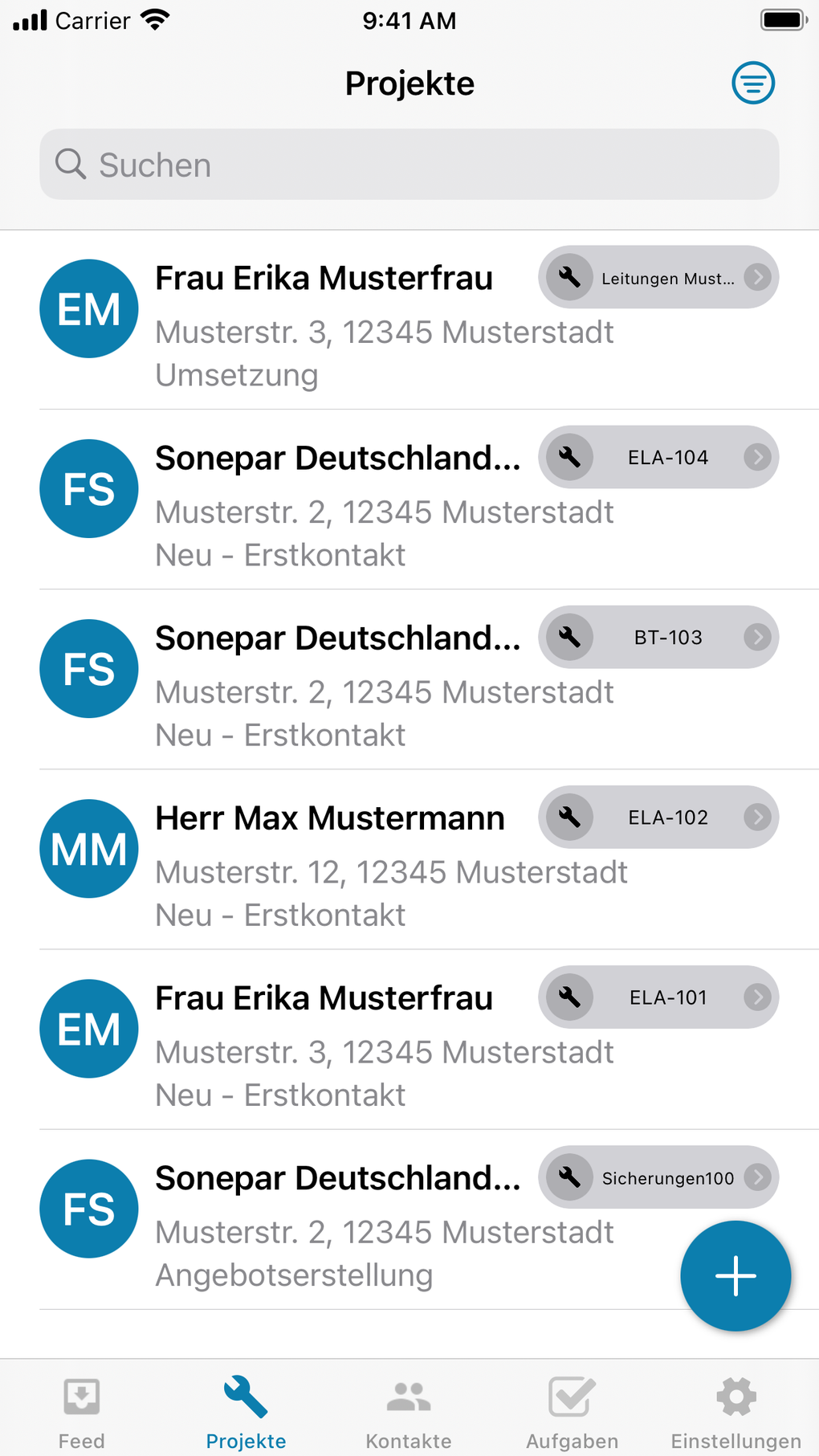Go to the Kontakte tab
819x1456 pixels.
(409, 1412)
